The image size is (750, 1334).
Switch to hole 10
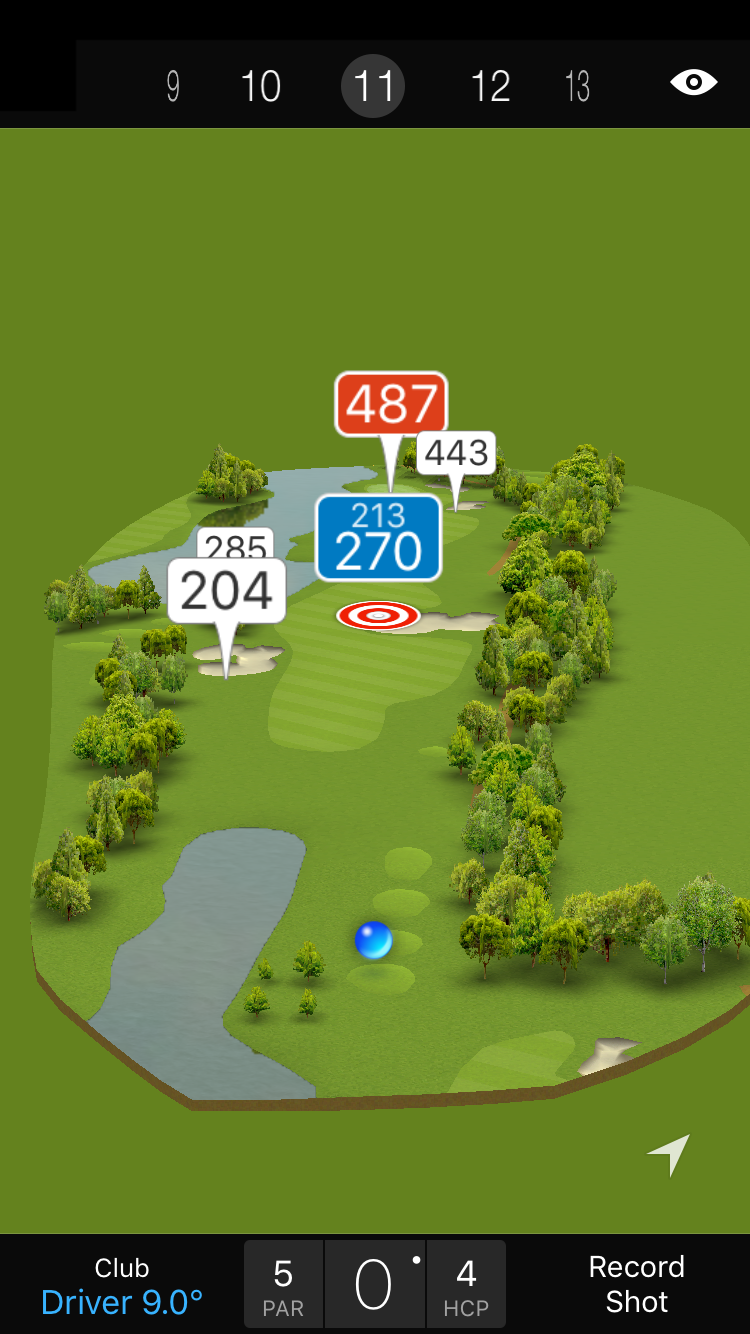261,87
